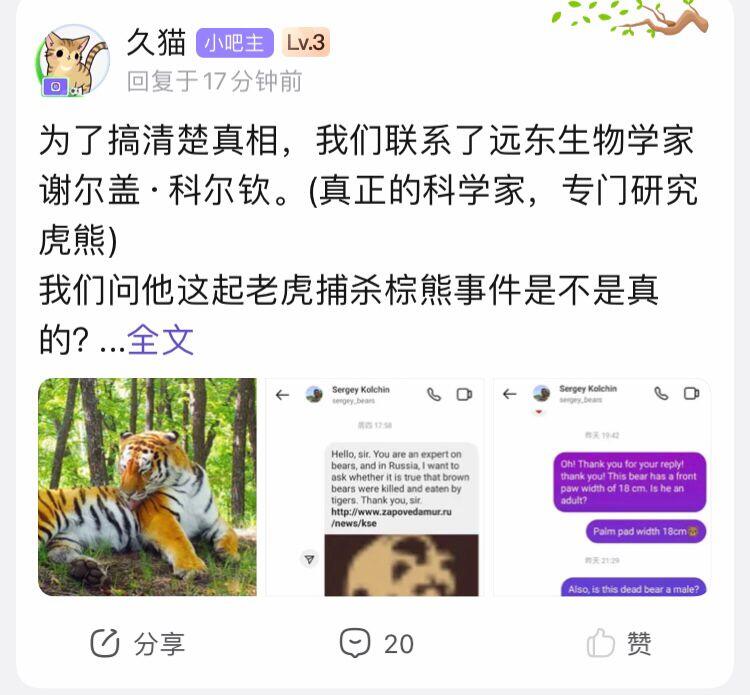Open the tiger photo thumbnail
The image size is (750, 695).
(147, 487)
